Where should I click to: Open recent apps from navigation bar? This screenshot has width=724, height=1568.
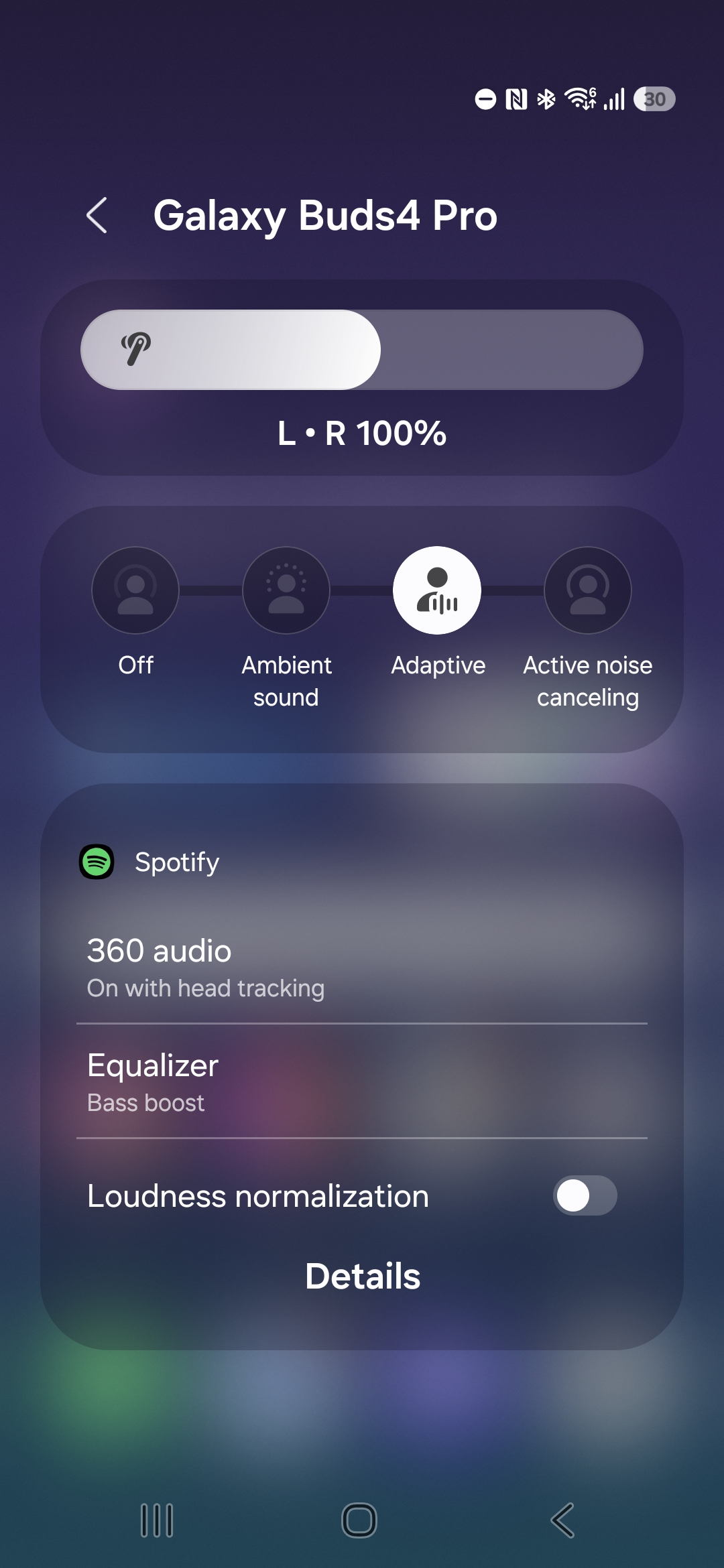[x=157, y=1520]
